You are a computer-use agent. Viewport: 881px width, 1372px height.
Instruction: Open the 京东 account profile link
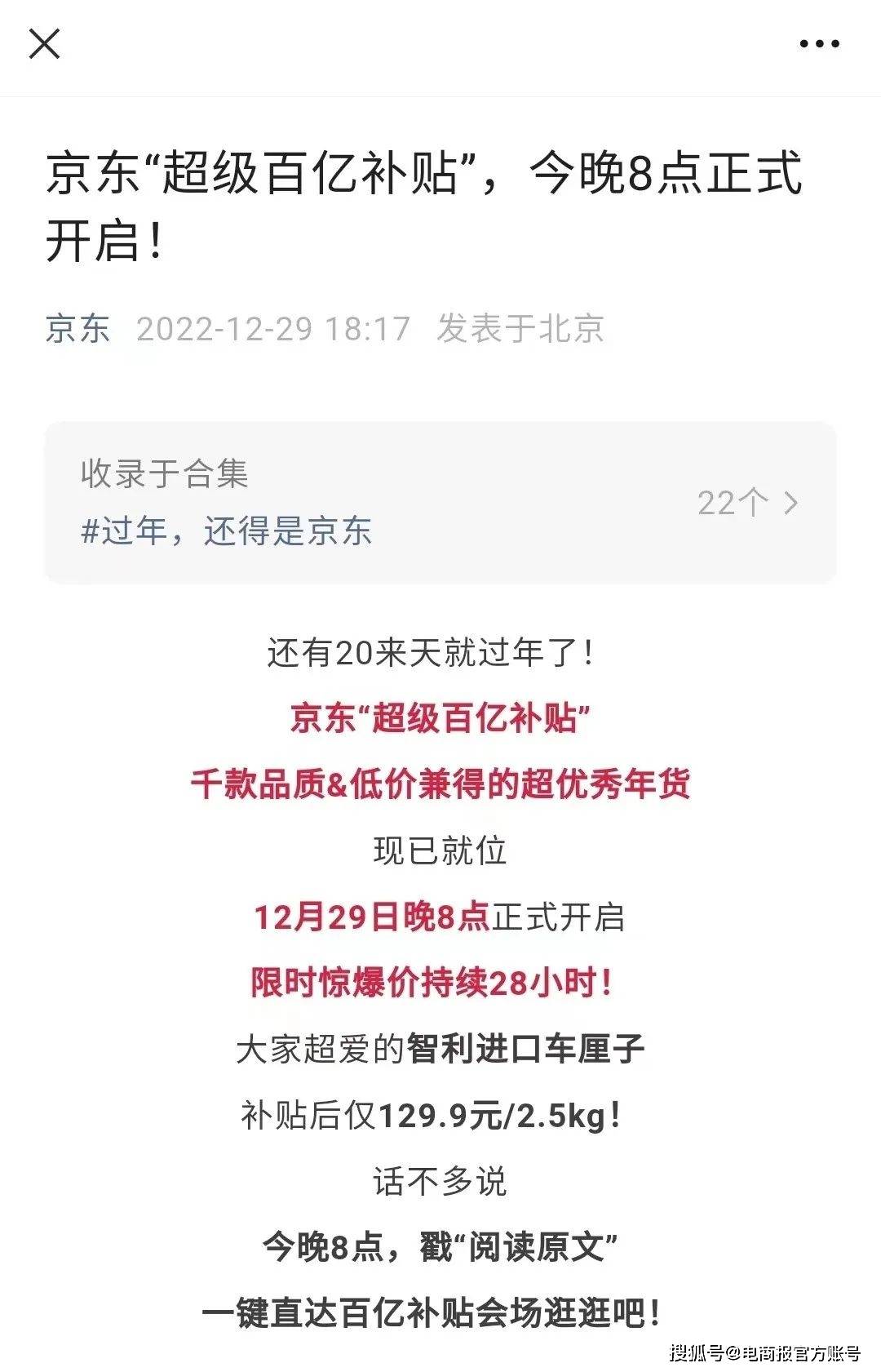(x=77, y=329)
